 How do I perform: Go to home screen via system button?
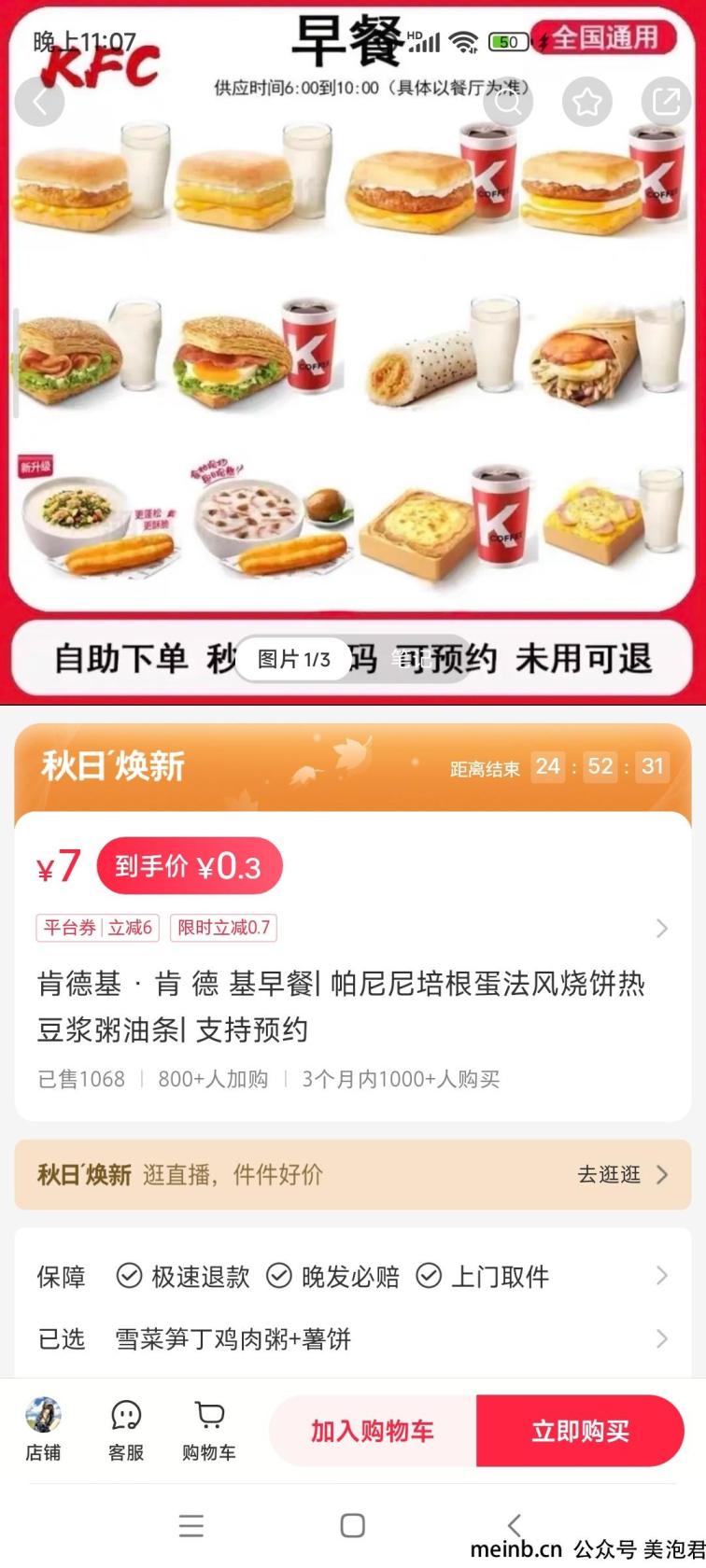(353, 1525)
